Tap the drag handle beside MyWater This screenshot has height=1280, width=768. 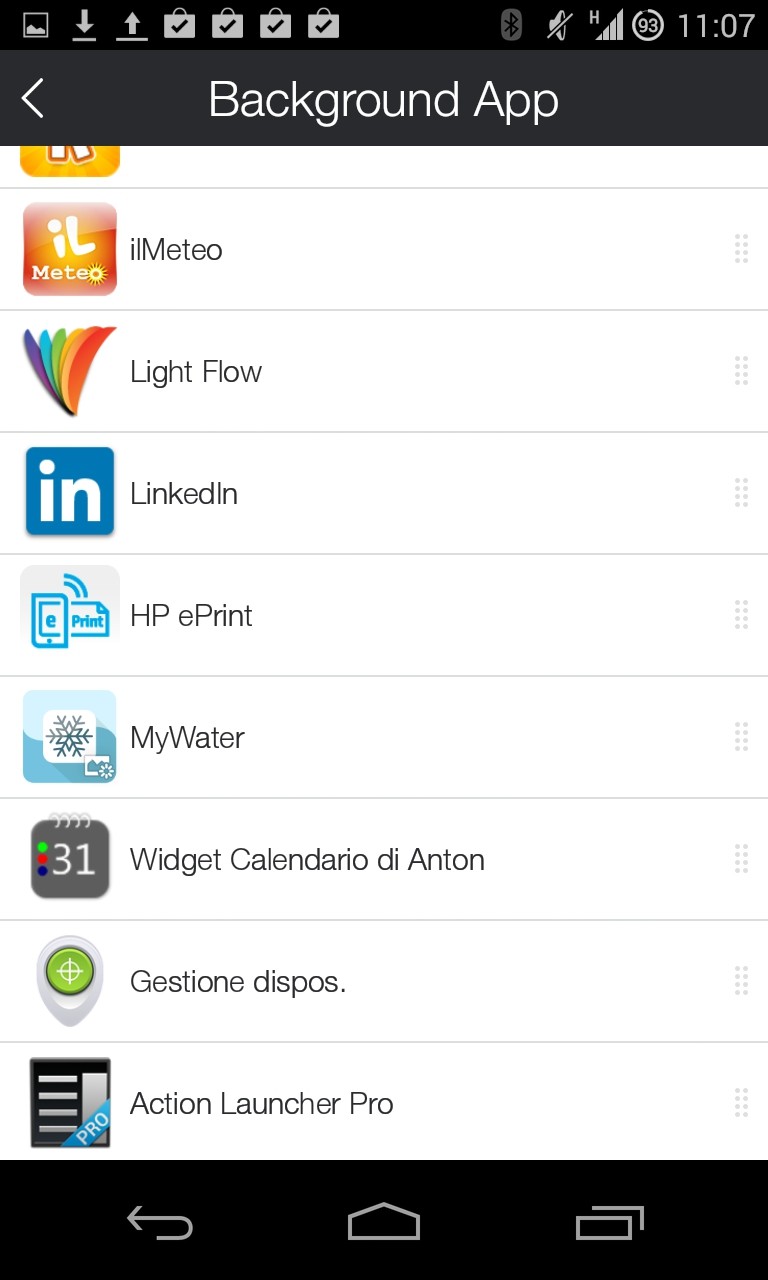(741, 737)
